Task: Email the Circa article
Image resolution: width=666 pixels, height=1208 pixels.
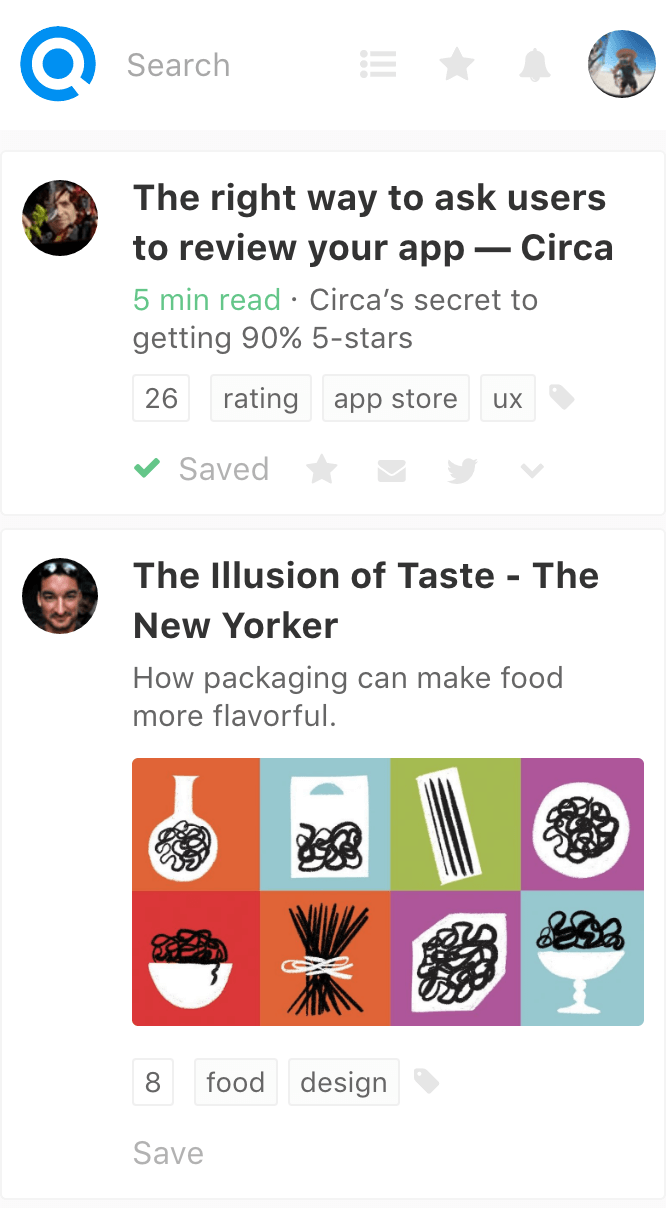Action: (x=392, y=470)
